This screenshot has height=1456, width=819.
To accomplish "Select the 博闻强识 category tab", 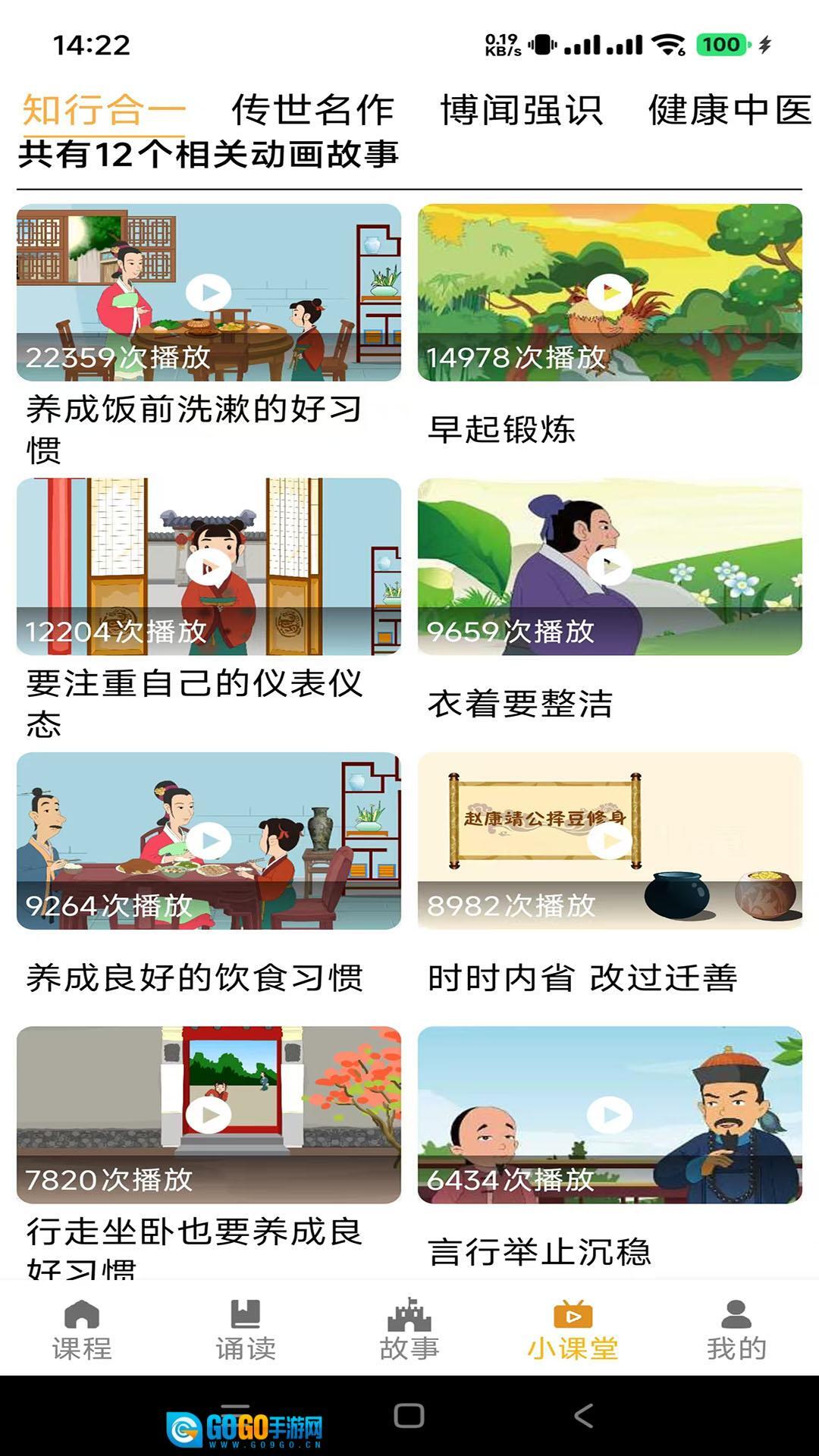I will 521,110.
